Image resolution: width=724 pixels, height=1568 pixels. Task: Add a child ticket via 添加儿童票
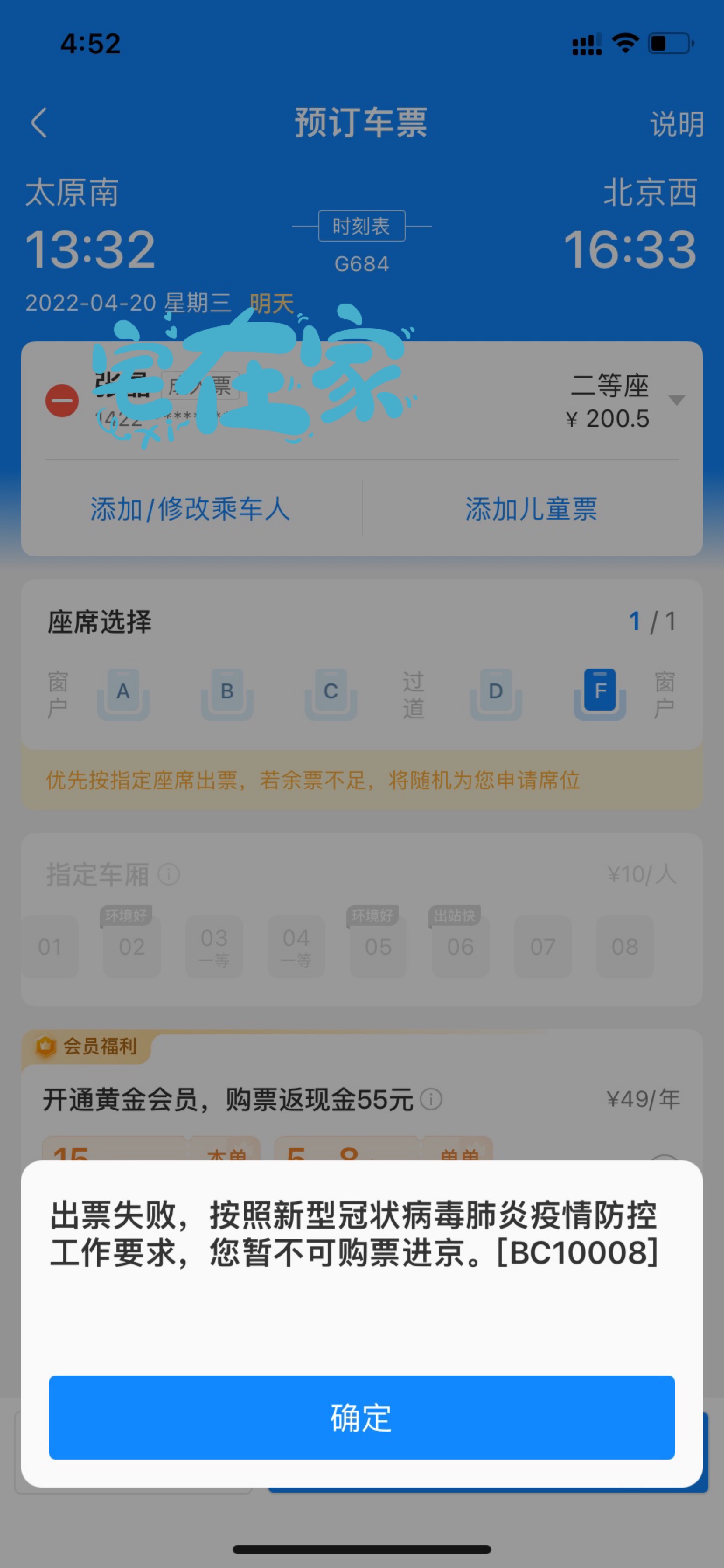click(531, 509)
